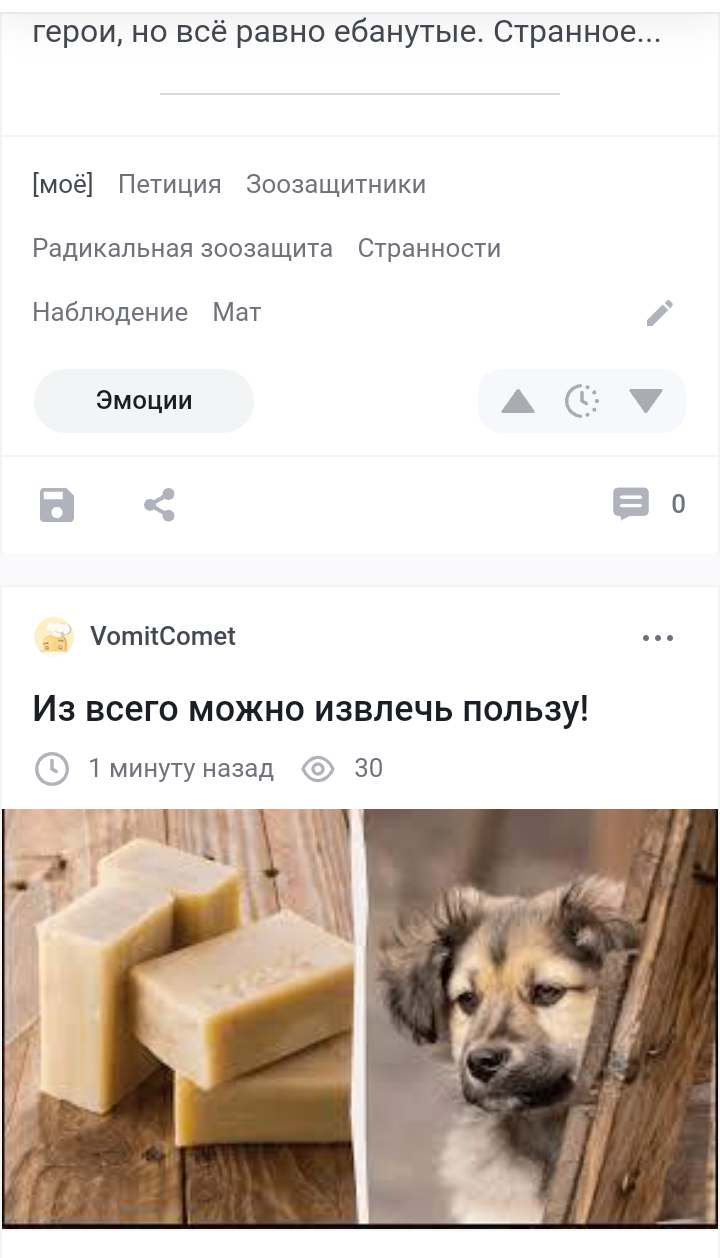Open the Наблюдение tag
Image resolution: width=720 pixels, height=1258 pixels.
pyautogui.click(x=110, y=313)
